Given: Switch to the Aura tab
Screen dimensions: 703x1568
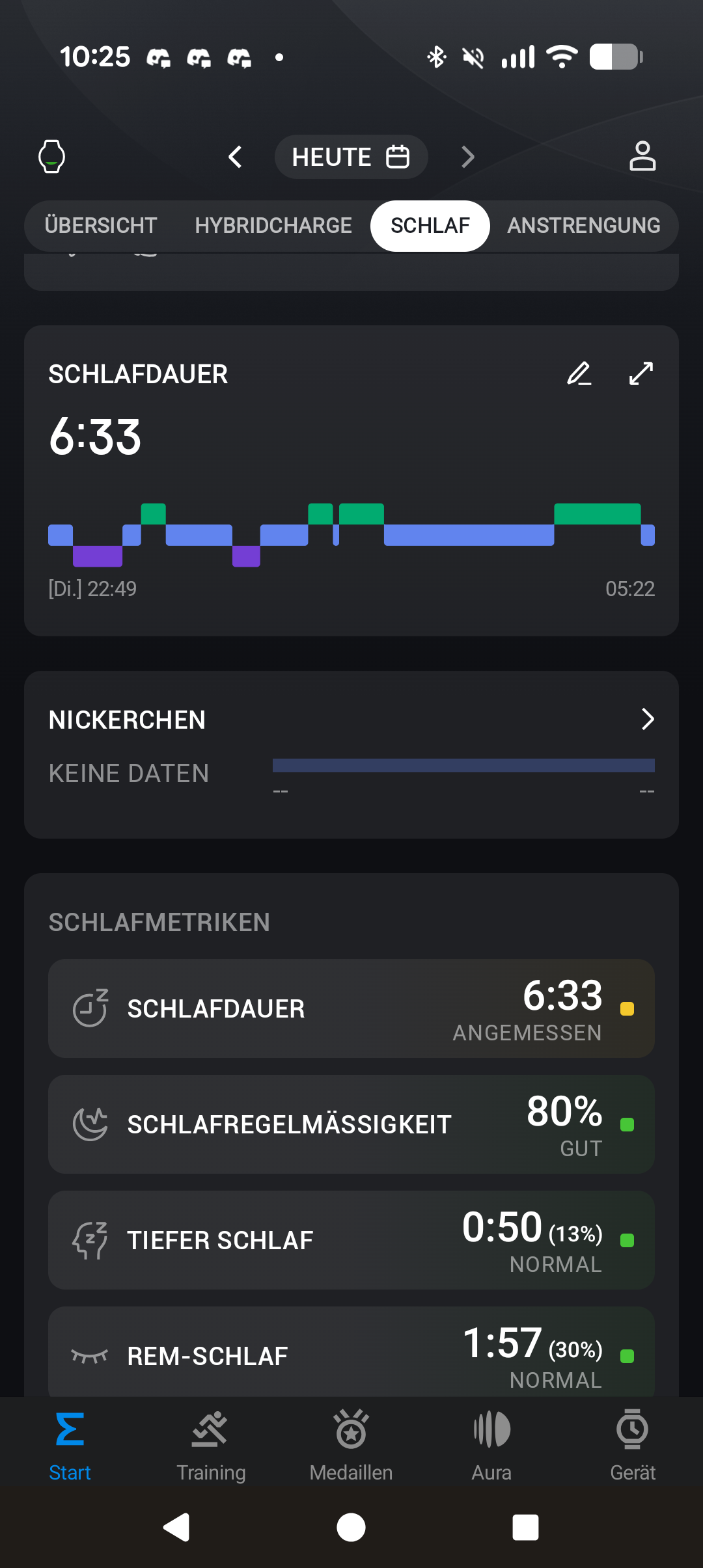Looking at the screenshot, I should [x=492, y=1445].
